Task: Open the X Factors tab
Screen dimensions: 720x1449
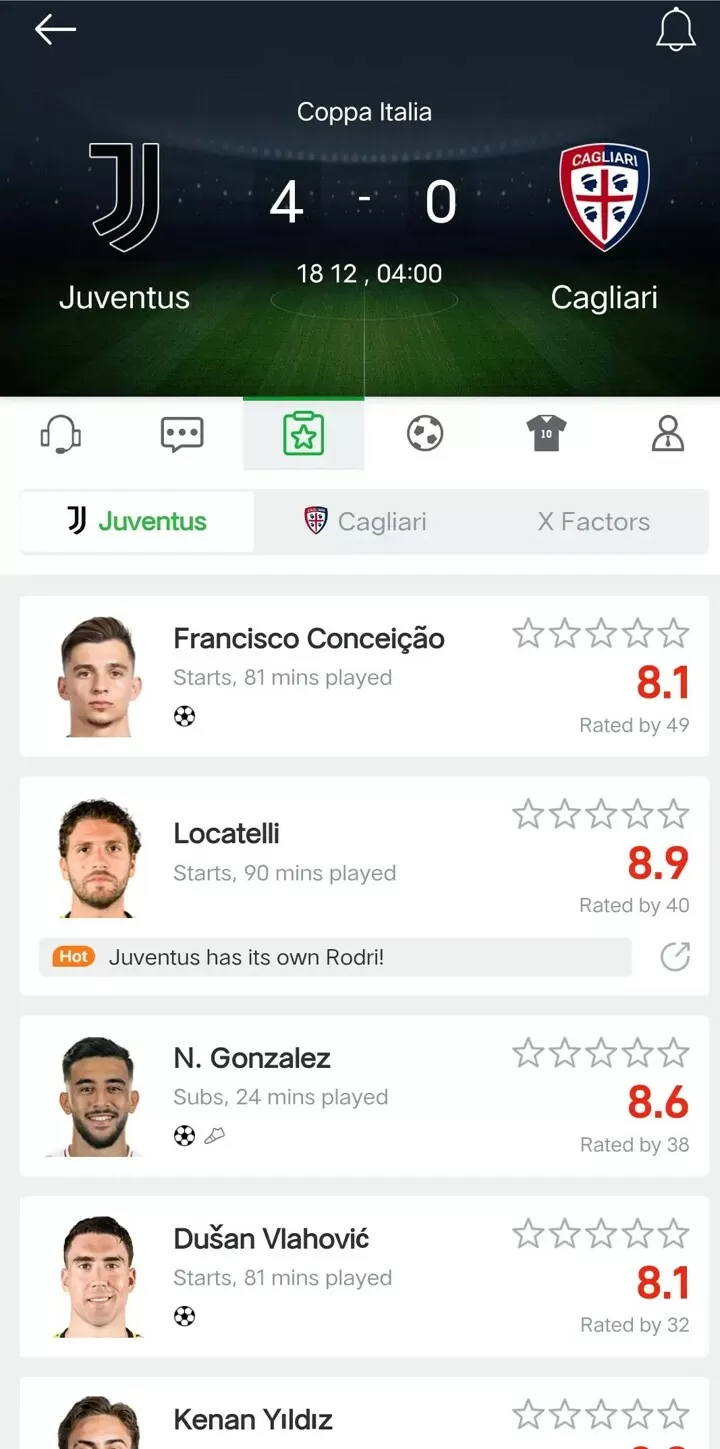Action: (x=594, y=521)
